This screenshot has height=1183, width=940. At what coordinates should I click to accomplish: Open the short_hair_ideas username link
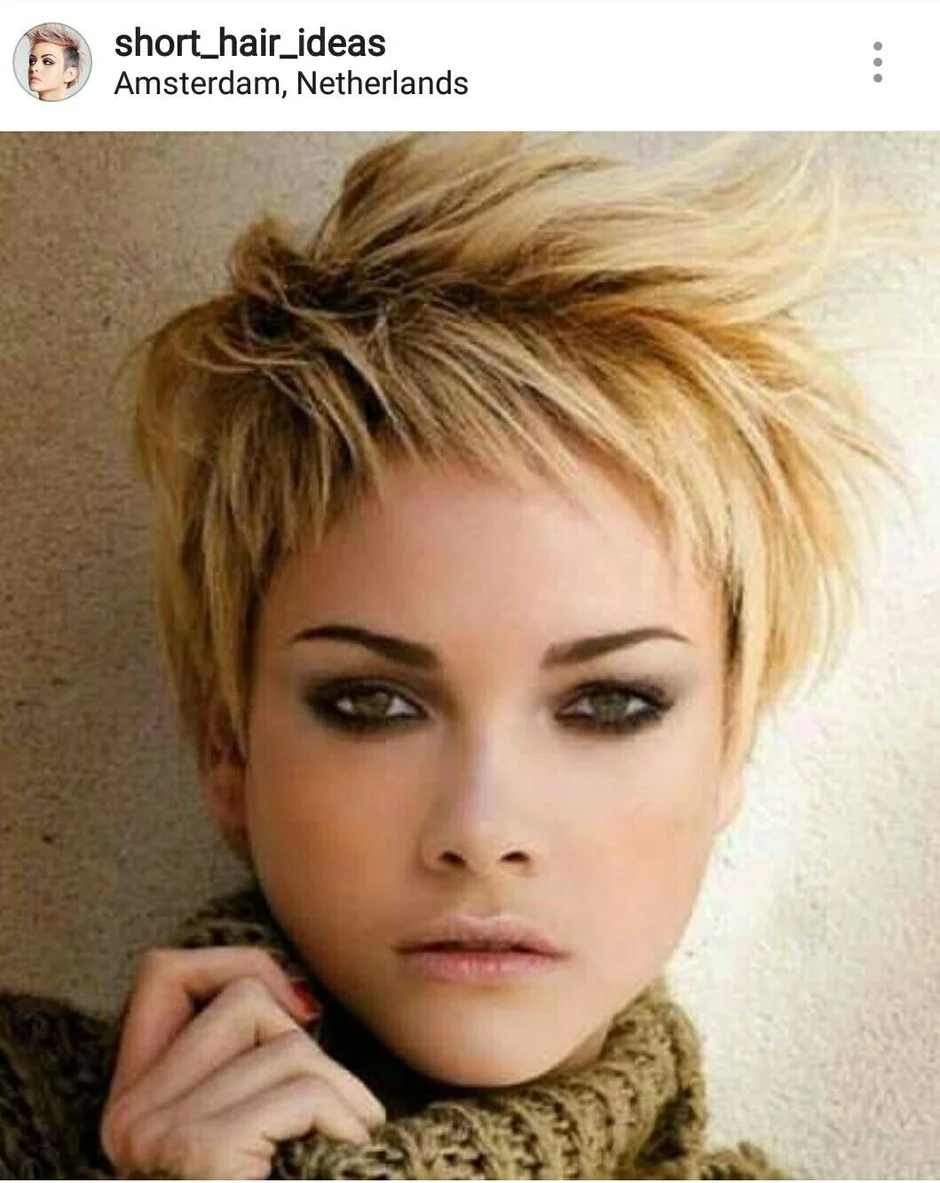coord(249,43)
